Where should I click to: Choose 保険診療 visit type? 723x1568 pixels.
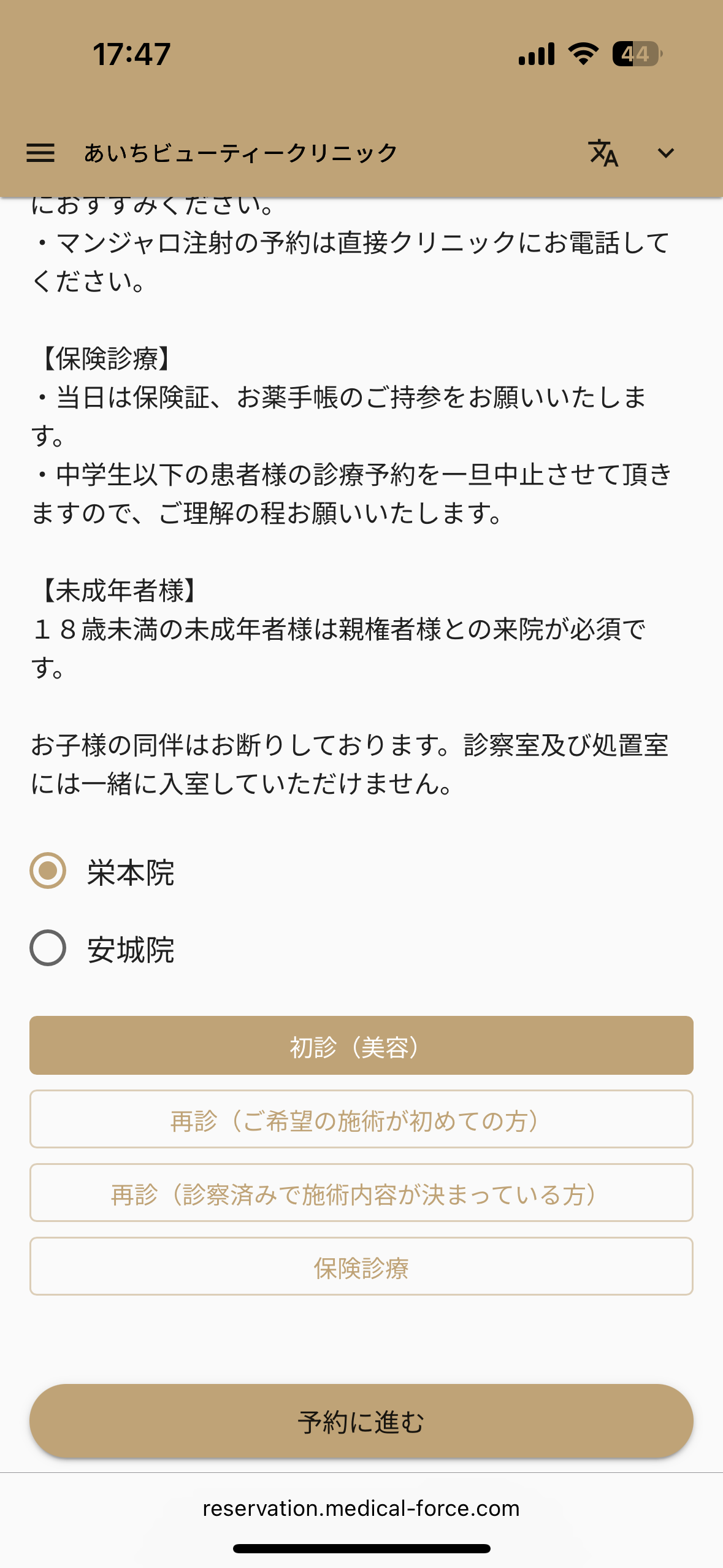pos(361,1266)
